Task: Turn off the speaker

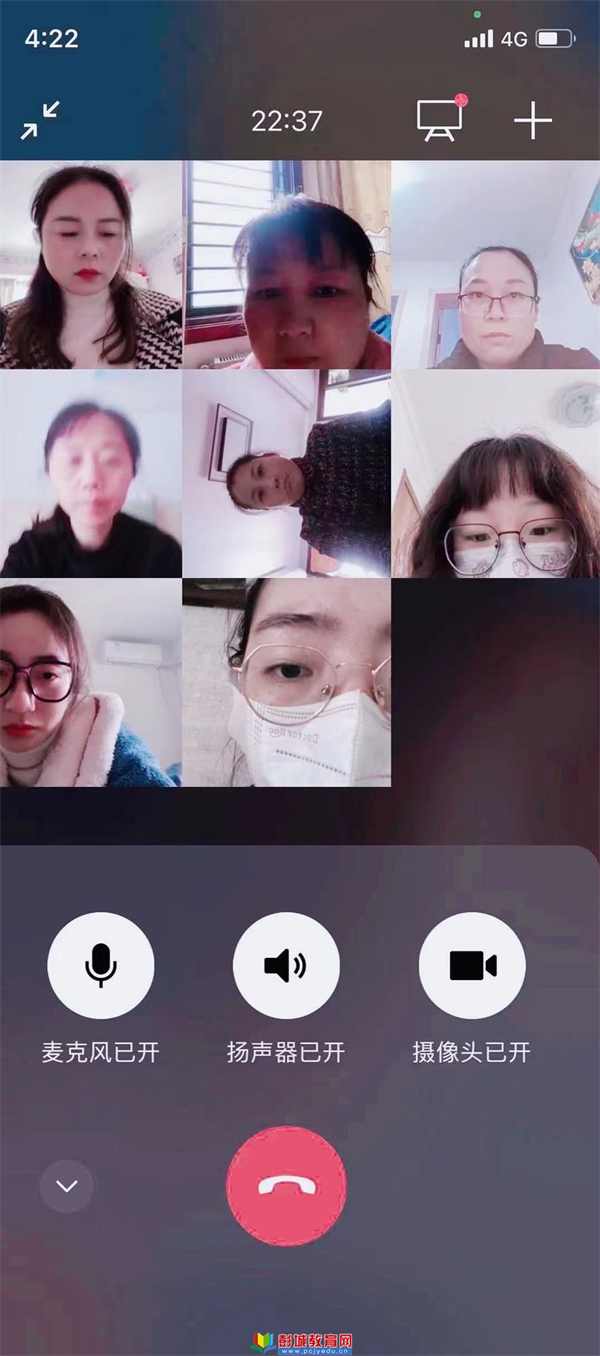Action: 286,965
